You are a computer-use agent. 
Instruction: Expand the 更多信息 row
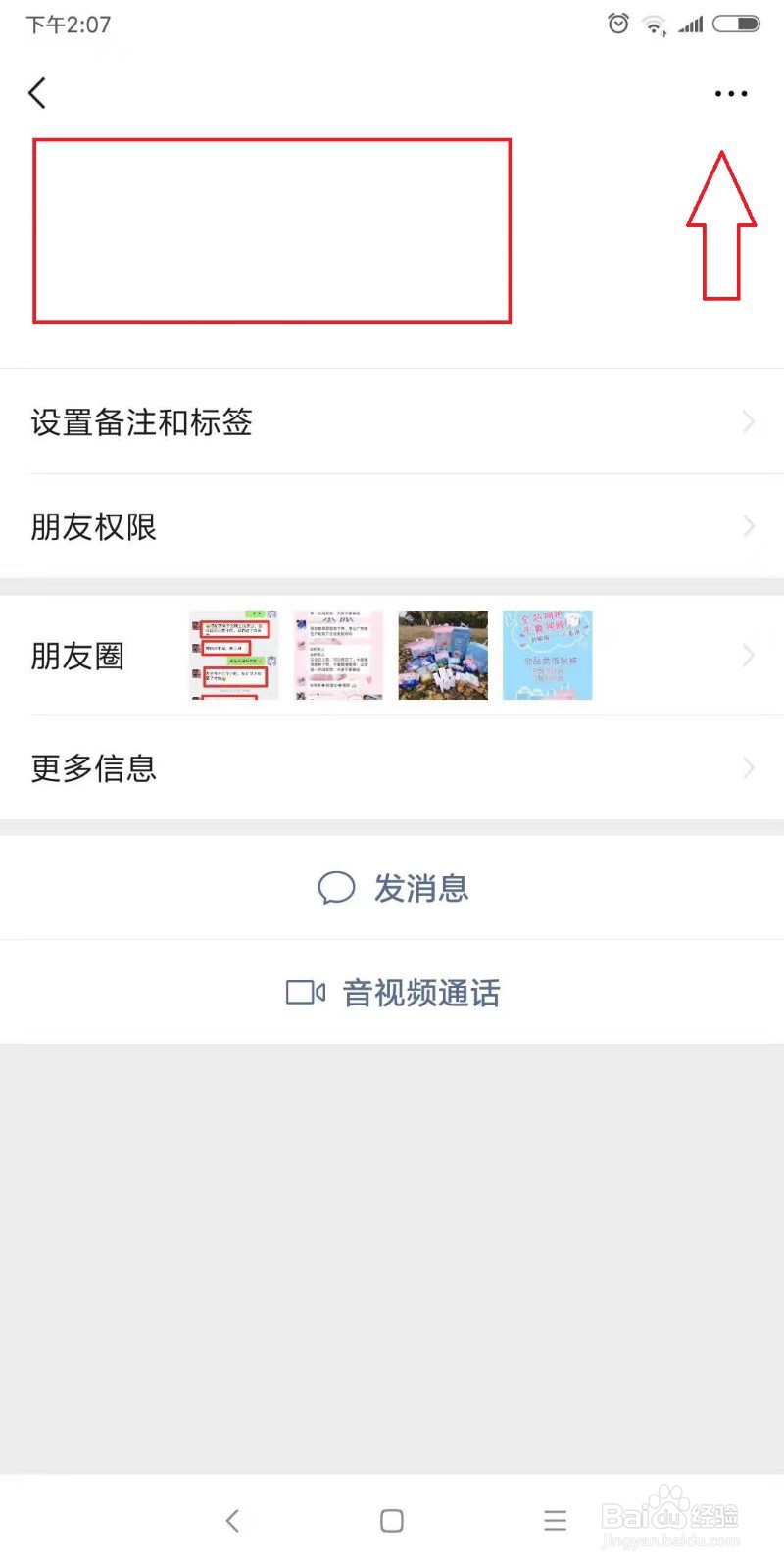(x=392, y=767)
